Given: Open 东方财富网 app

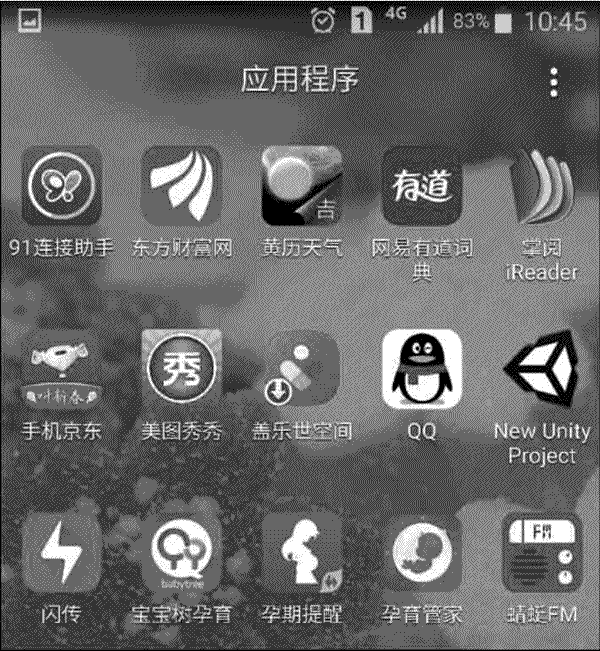Looking at the screenshot, I should click(x=181, y=187).
